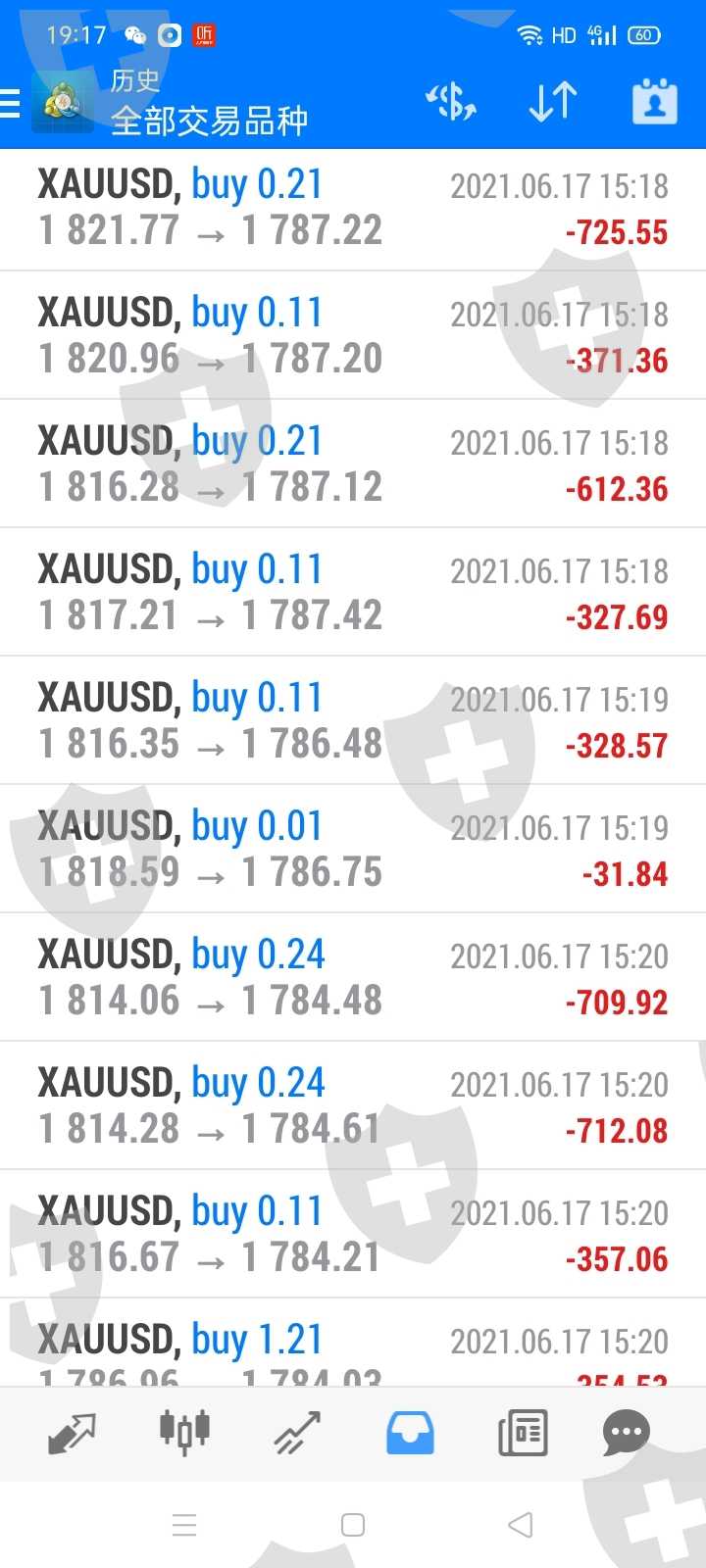
Task: Switch to the Quotes tab
Action: [x=72, y=1433]
